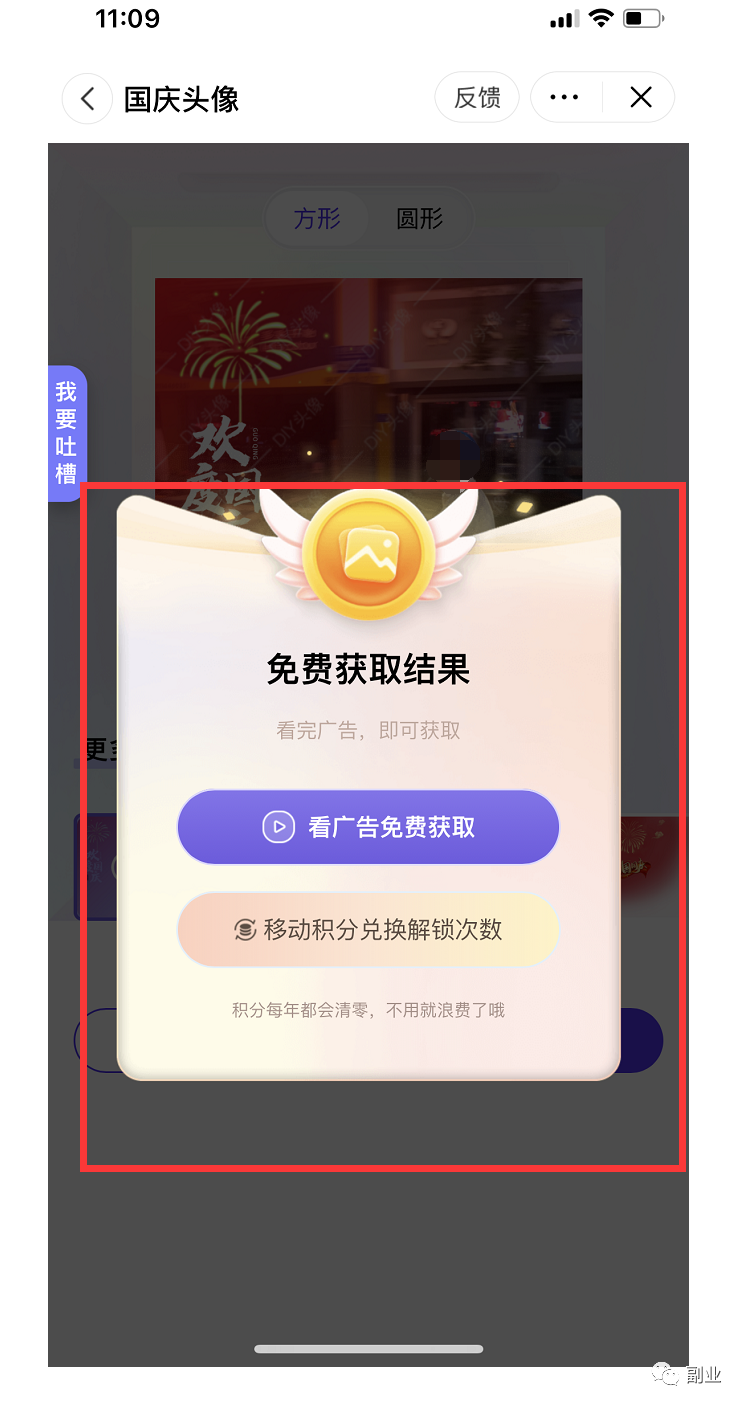The height and width of the screenshot is (1407, 745).
Task: Go back from 国庆头像 page
Action: (x=87, y=98)
